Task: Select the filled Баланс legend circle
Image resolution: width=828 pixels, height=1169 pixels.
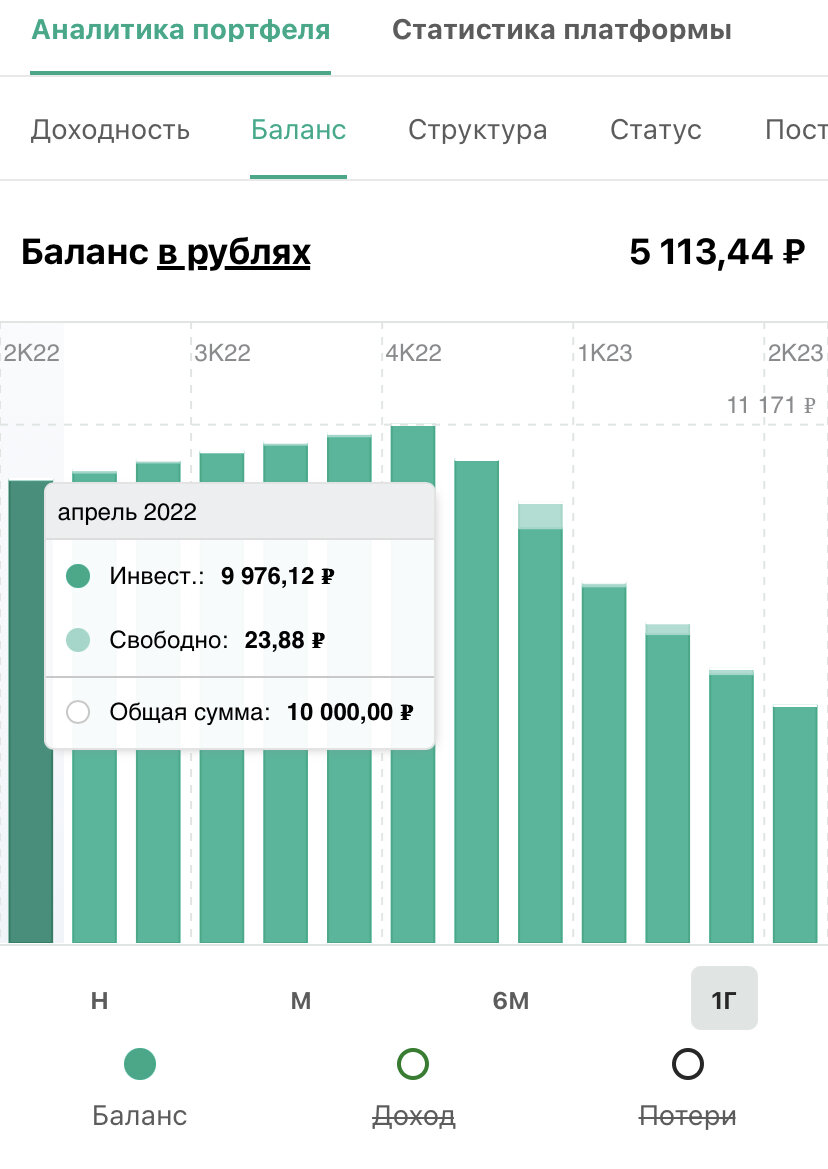Action: (140, 1064)
